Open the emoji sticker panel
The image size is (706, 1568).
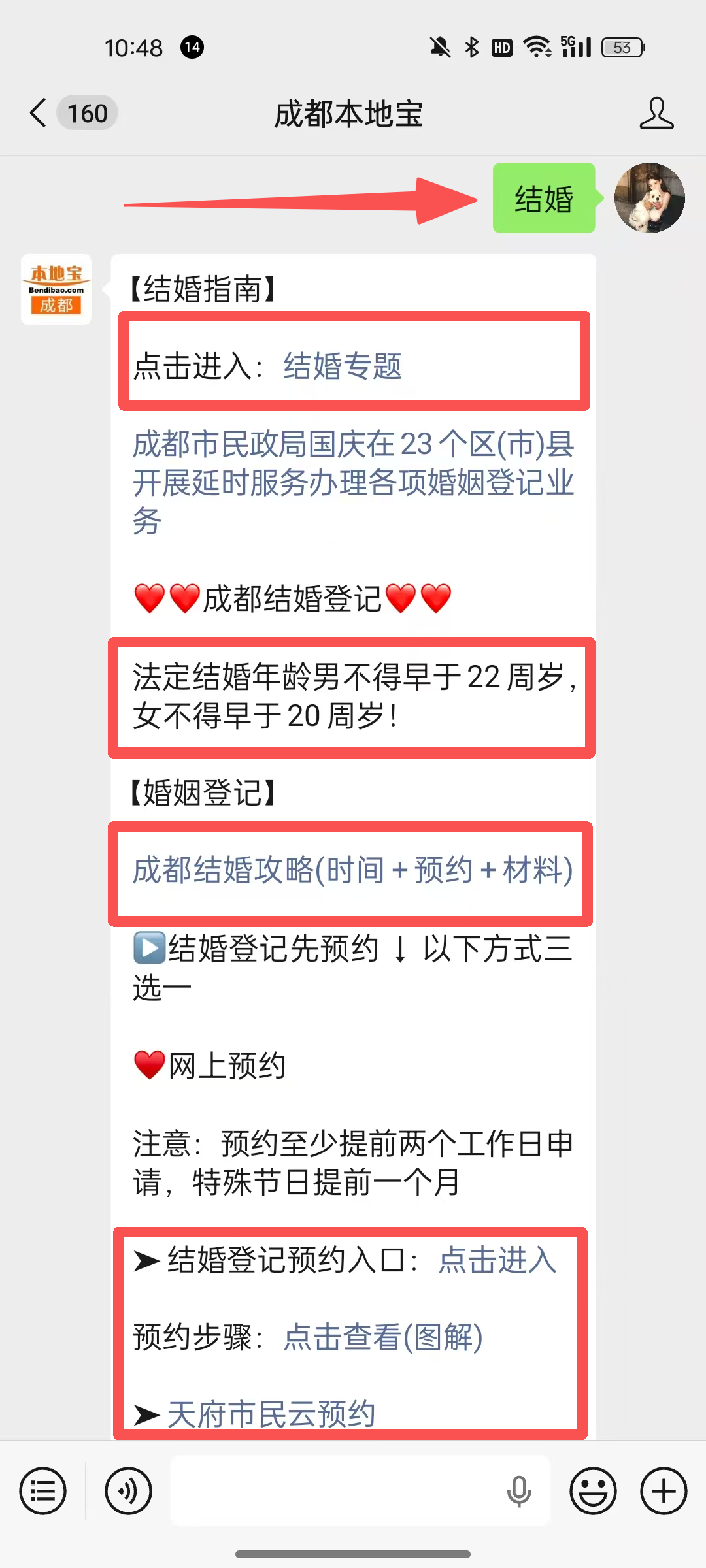[x=593, y=1492]
